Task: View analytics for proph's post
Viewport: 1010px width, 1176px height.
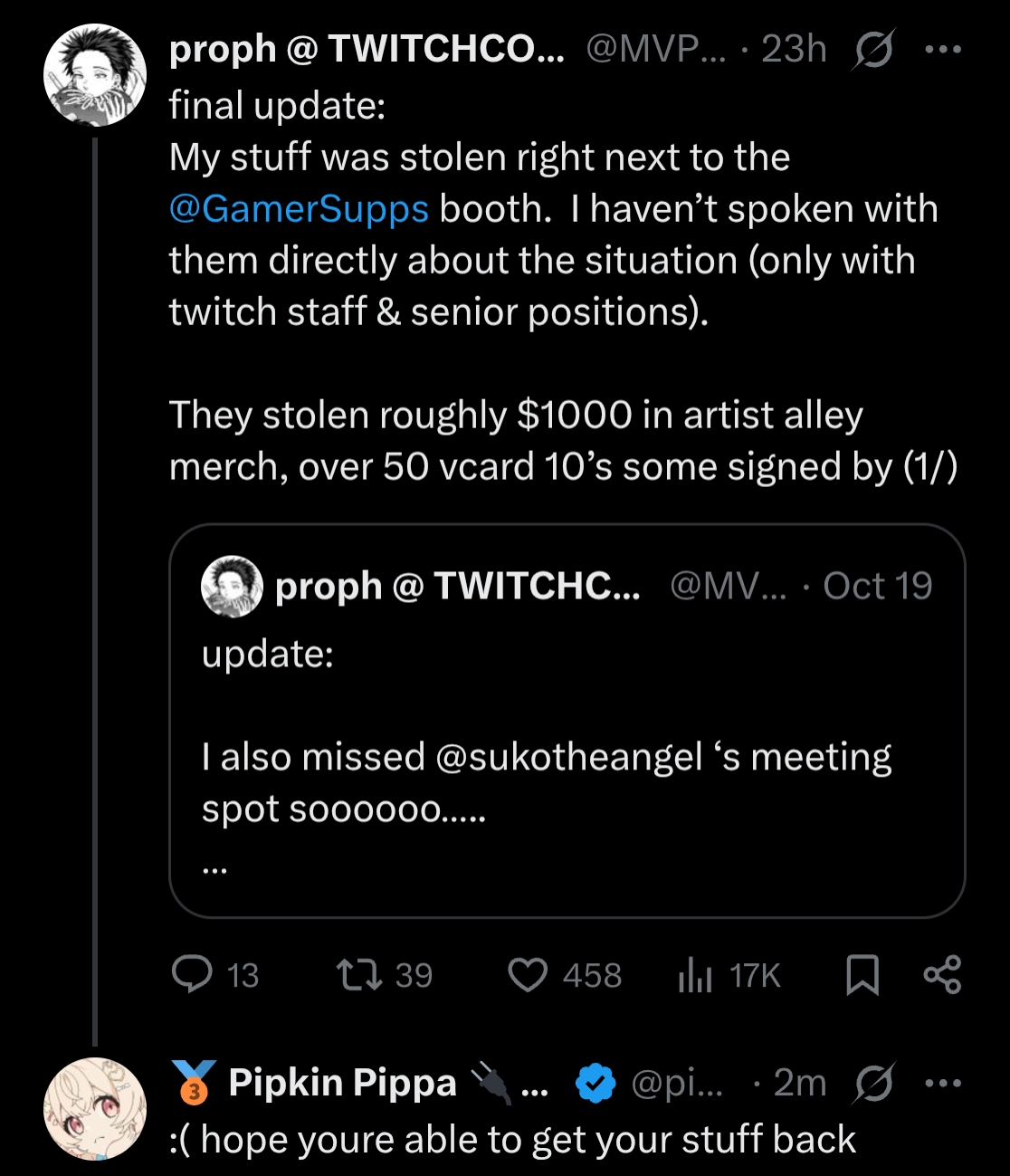Action: pyautogui.click(x=695, y=975)
